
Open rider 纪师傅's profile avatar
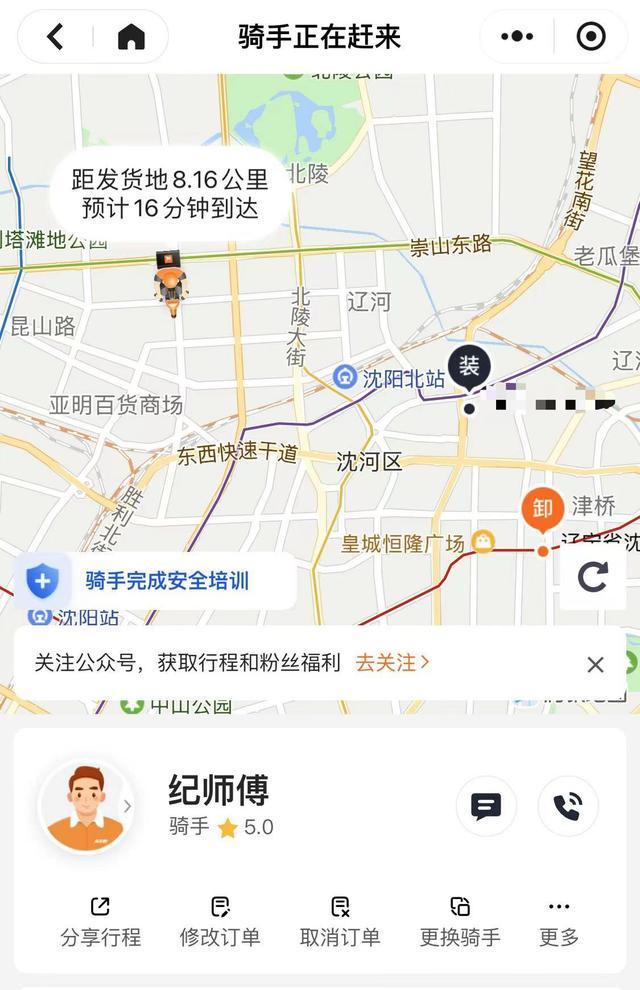tap(86, 804)
